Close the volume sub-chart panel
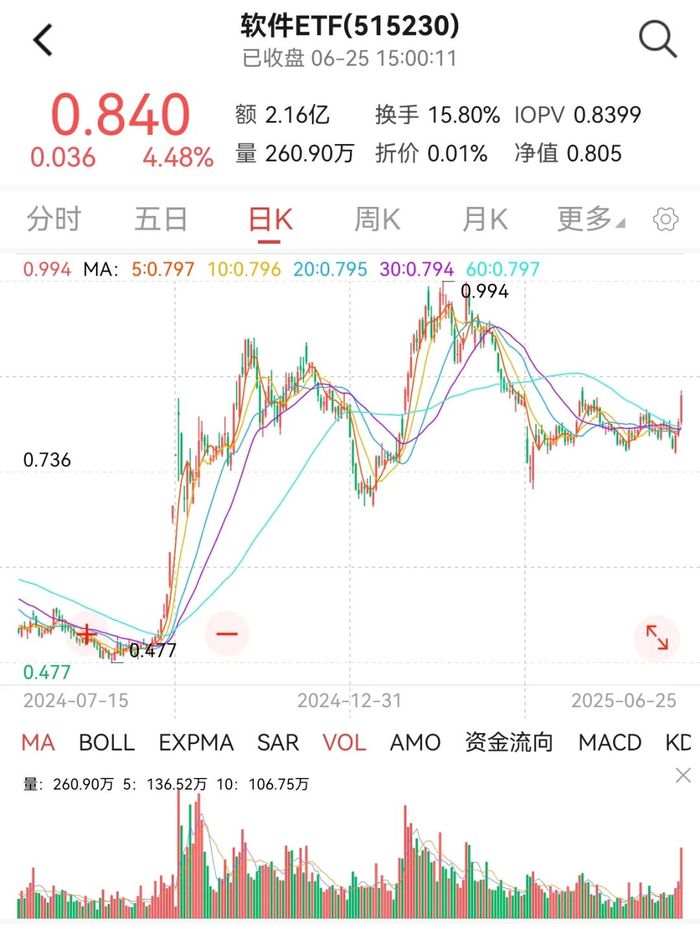Viewport: 700px width, 929px height. click(x=683, y=775)
